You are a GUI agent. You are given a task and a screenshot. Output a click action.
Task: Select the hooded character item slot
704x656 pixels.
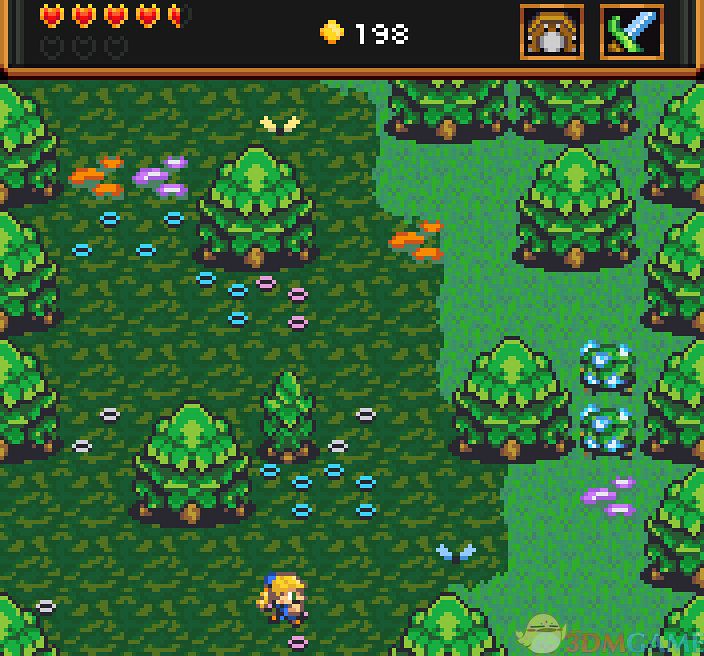tap(551, 32)
